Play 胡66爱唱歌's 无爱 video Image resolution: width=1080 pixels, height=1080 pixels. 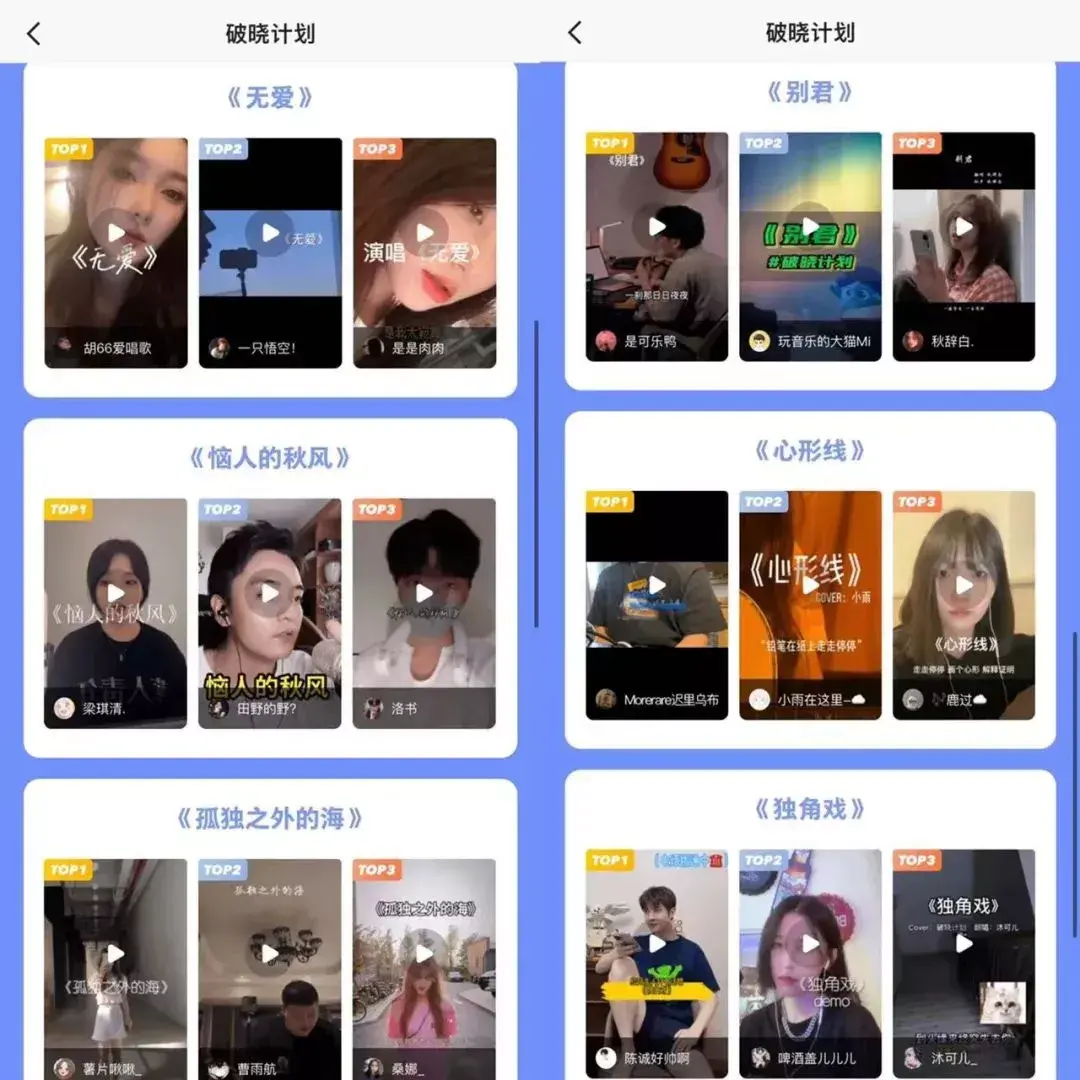[116, 233]
